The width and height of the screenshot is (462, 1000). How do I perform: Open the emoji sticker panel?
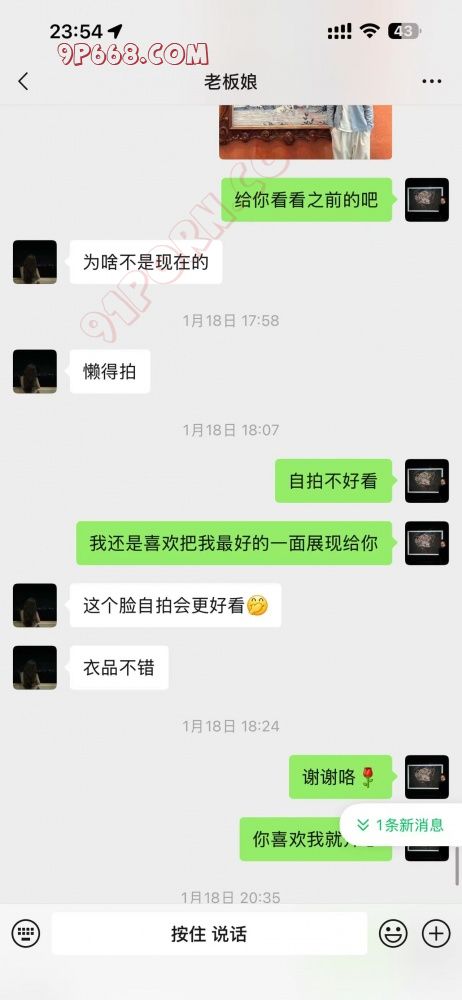pos(393,934)
